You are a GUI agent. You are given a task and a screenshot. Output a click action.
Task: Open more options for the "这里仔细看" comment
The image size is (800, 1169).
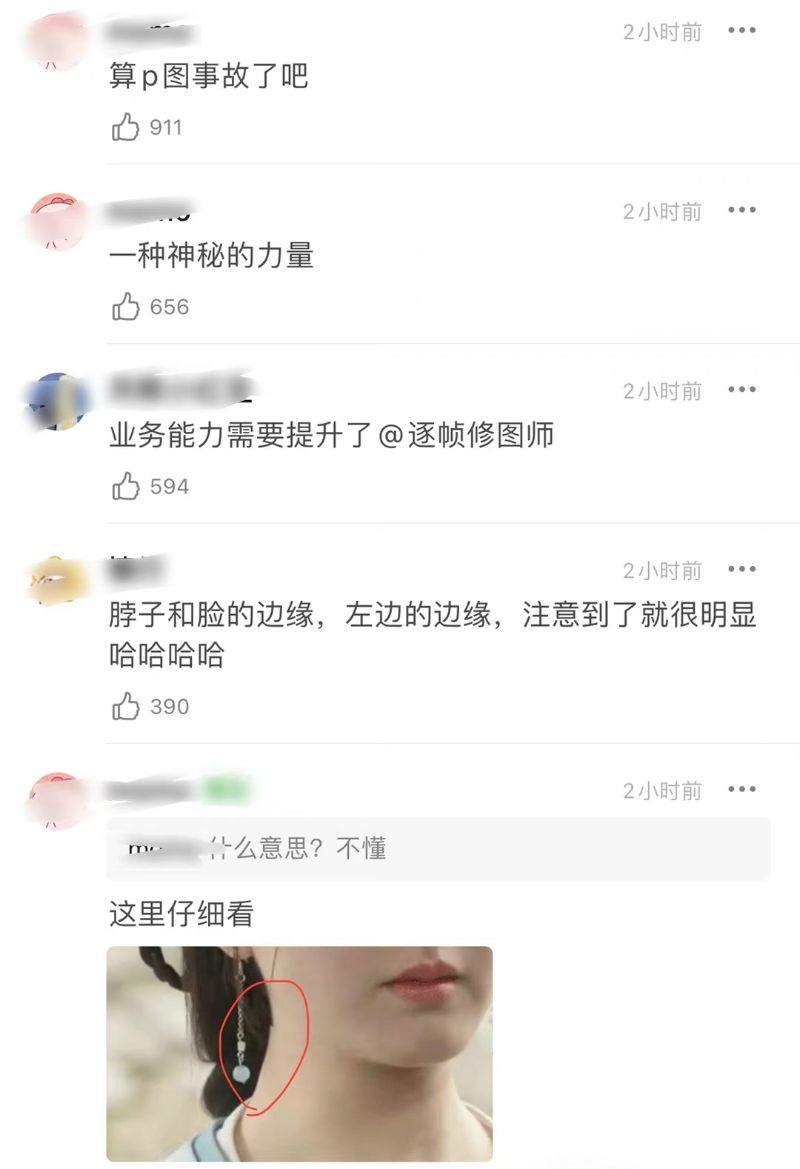[742, 789]
